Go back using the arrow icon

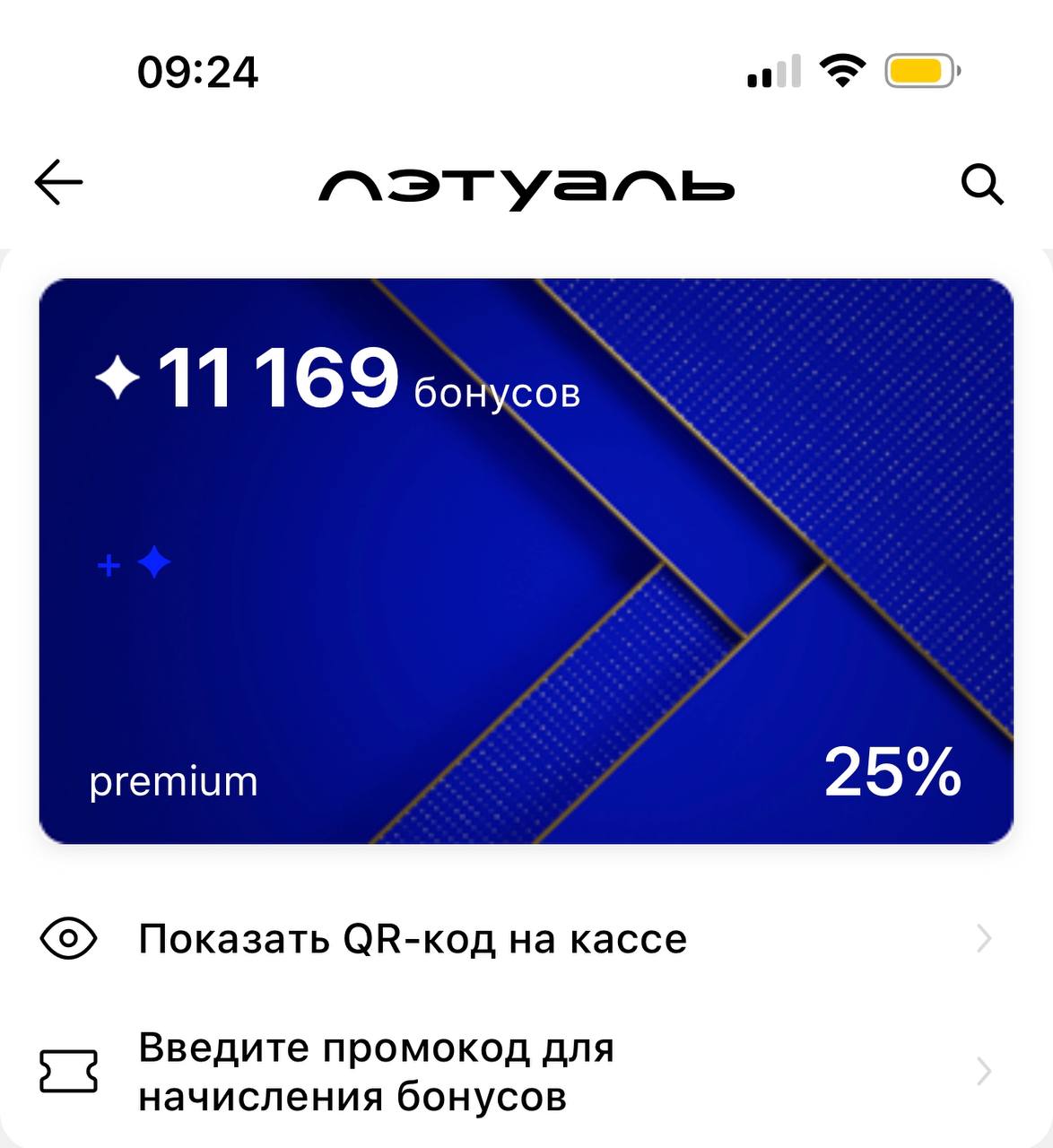59,183
